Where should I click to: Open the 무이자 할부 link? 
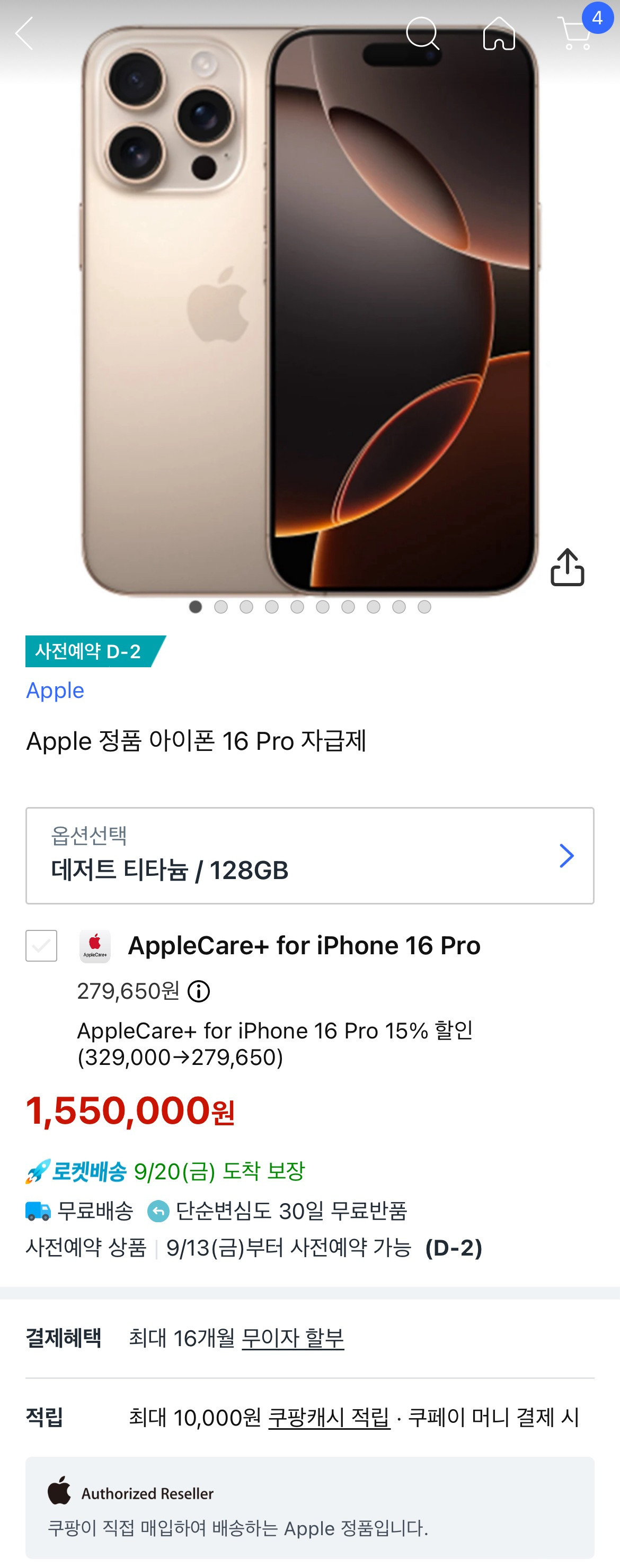click(x=293, y=1337)
